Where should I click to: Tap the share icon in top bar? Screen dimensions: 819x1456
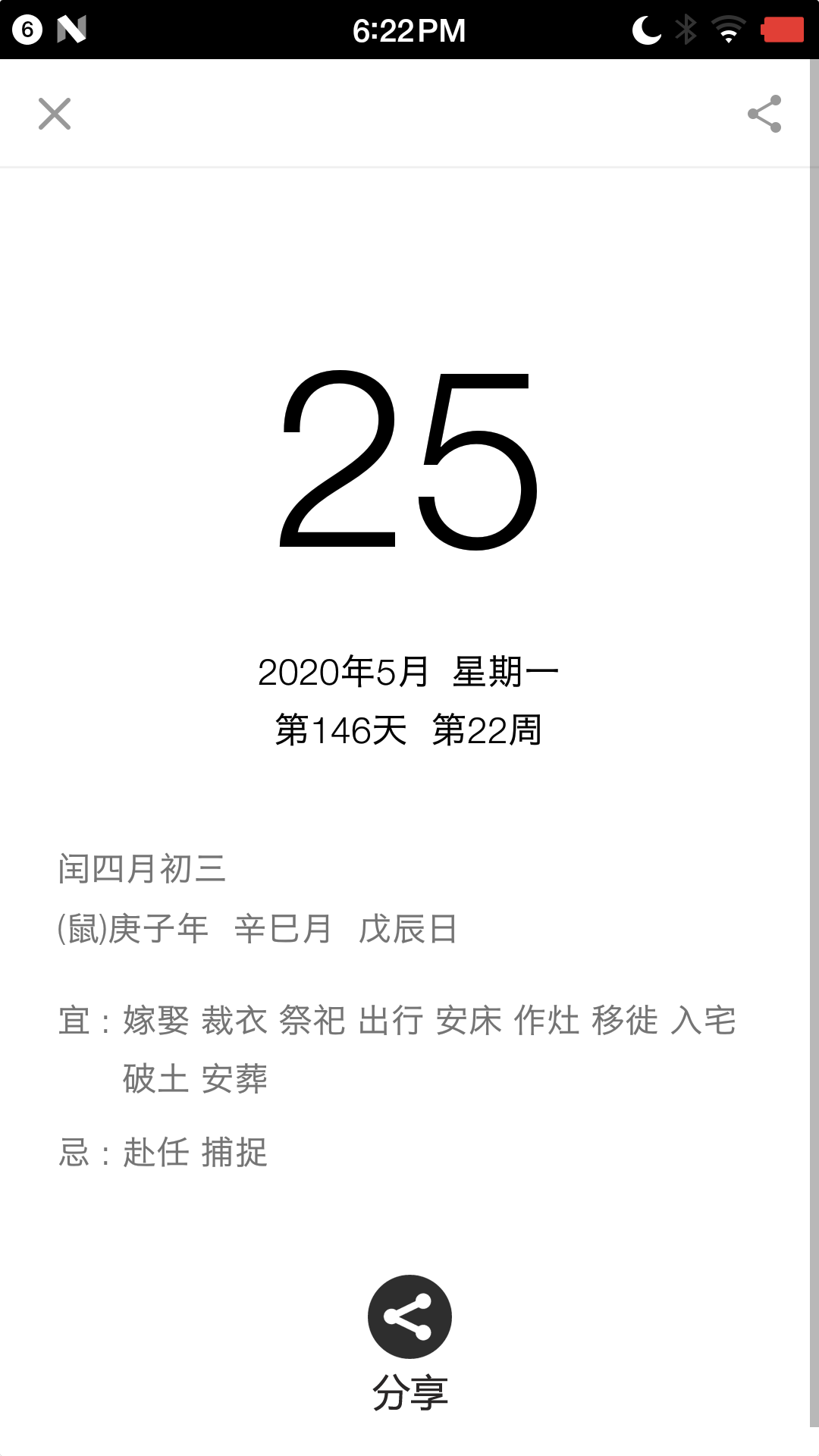tap(764, 114)
